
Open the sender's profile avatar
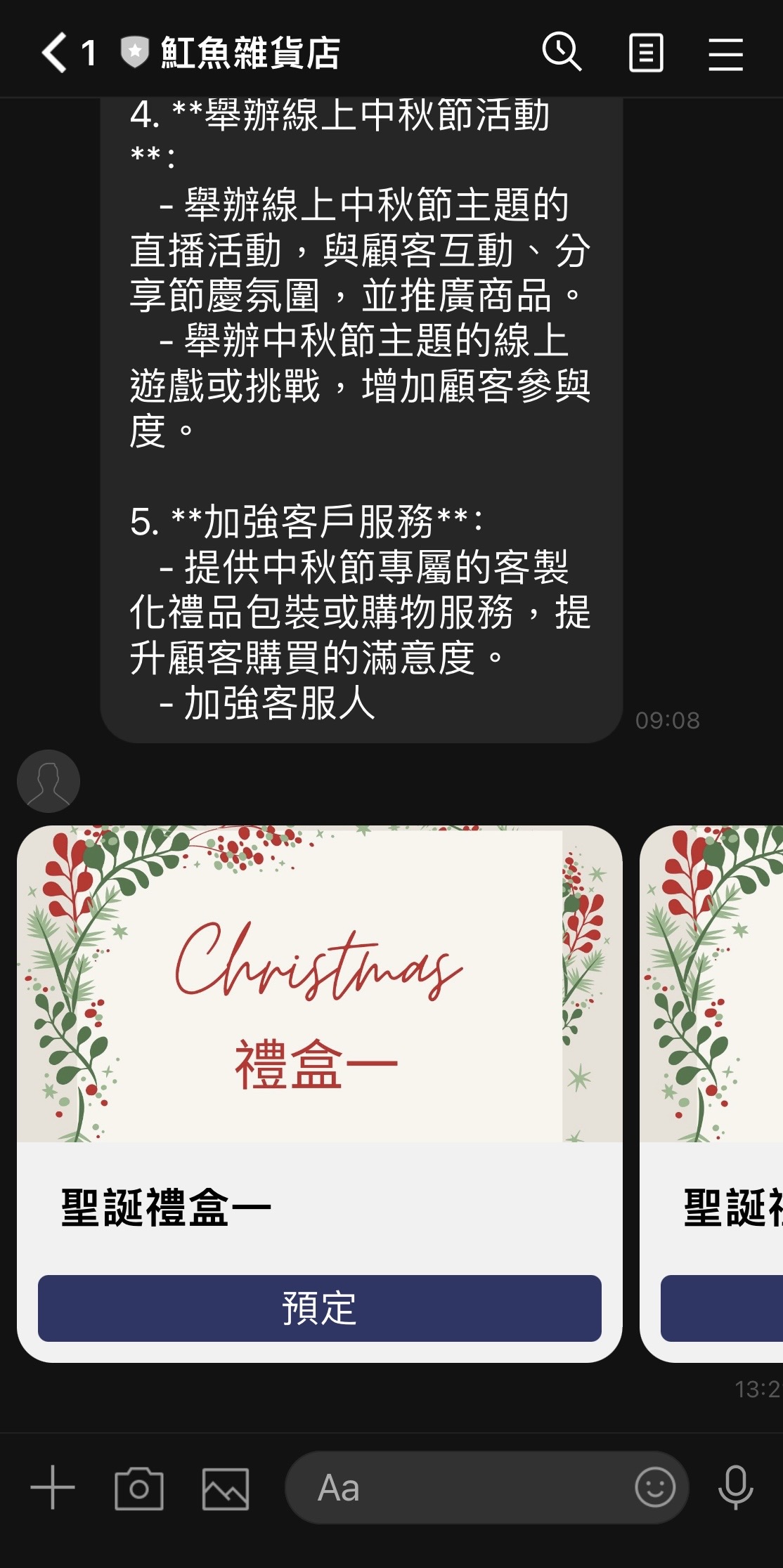[48, 781]
